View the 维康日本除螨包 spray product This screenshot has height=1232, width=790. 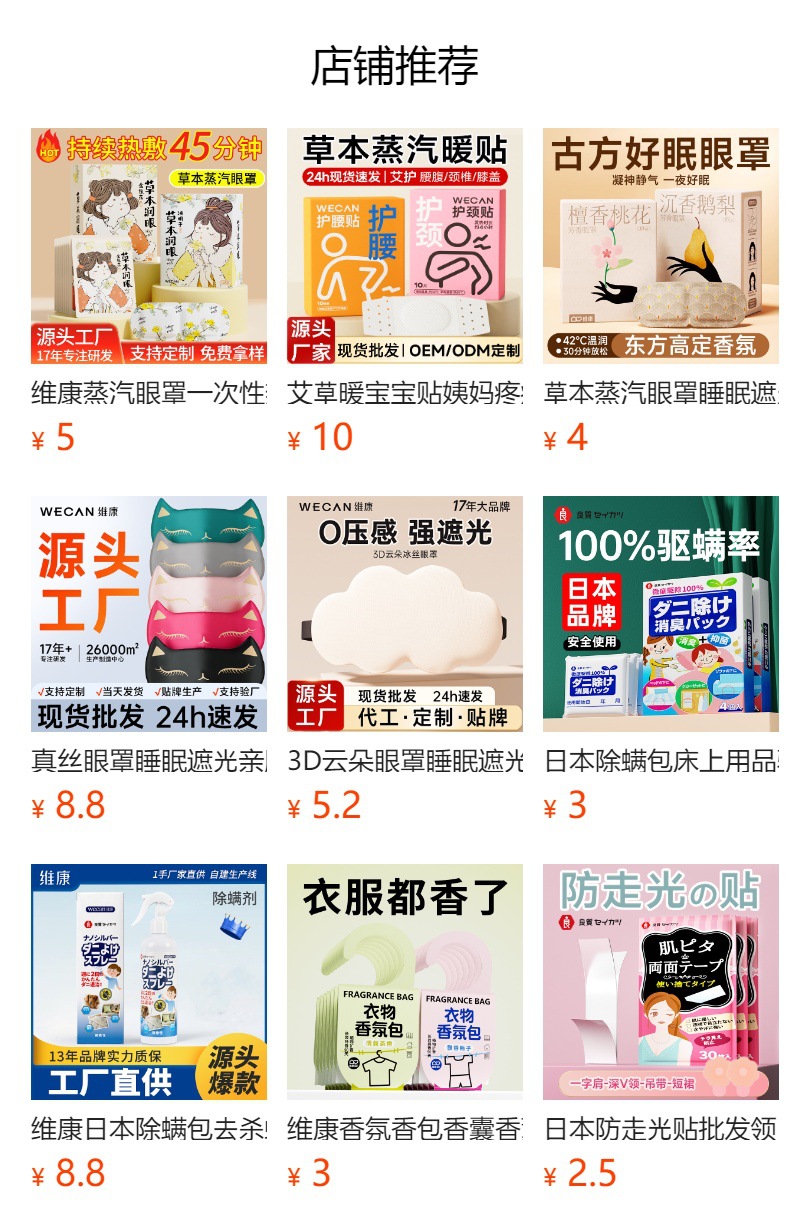point(149,982)
